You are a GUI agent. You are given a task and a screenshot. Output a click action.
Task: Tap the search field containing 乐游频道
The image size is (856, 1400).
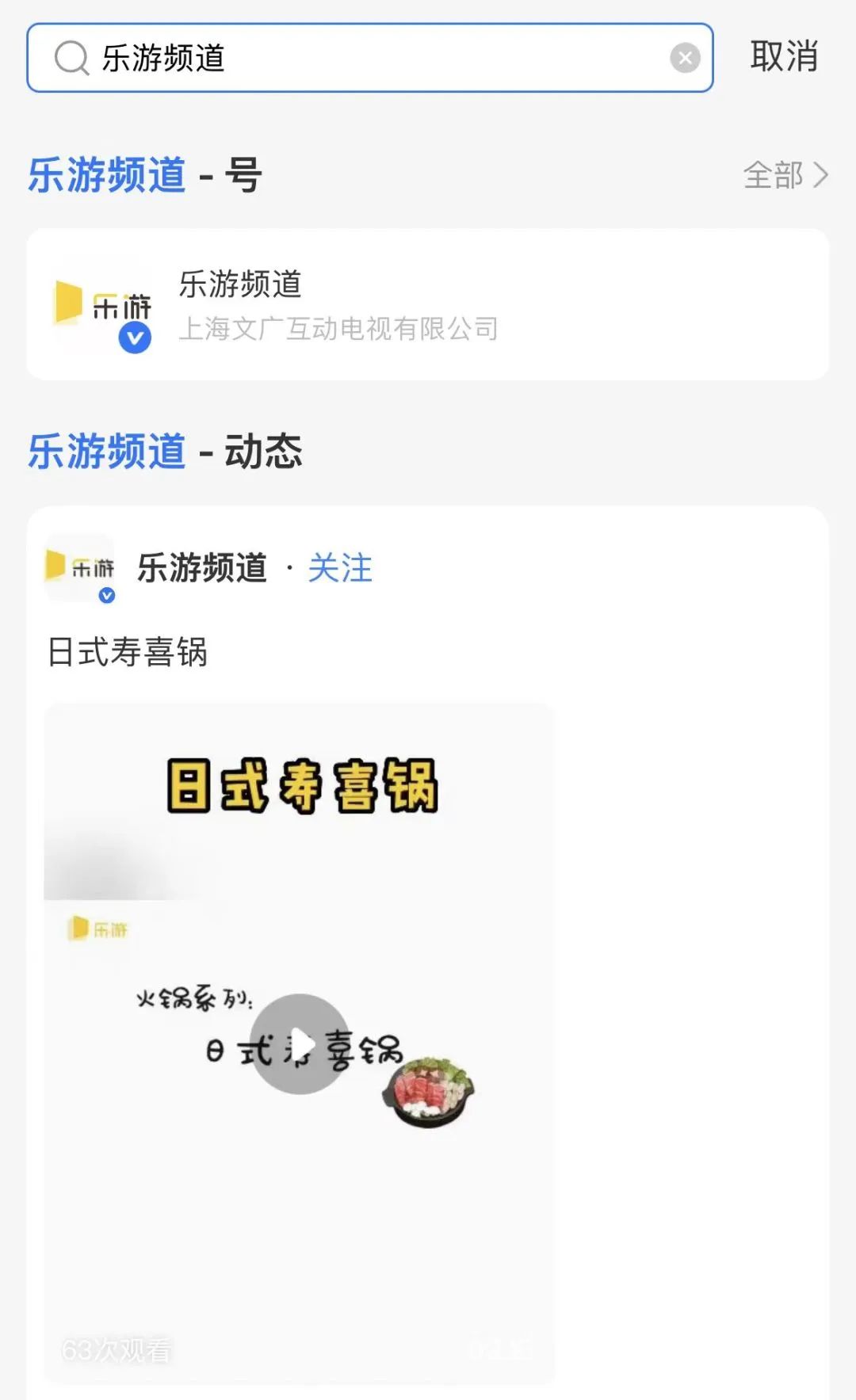[380, 58]
